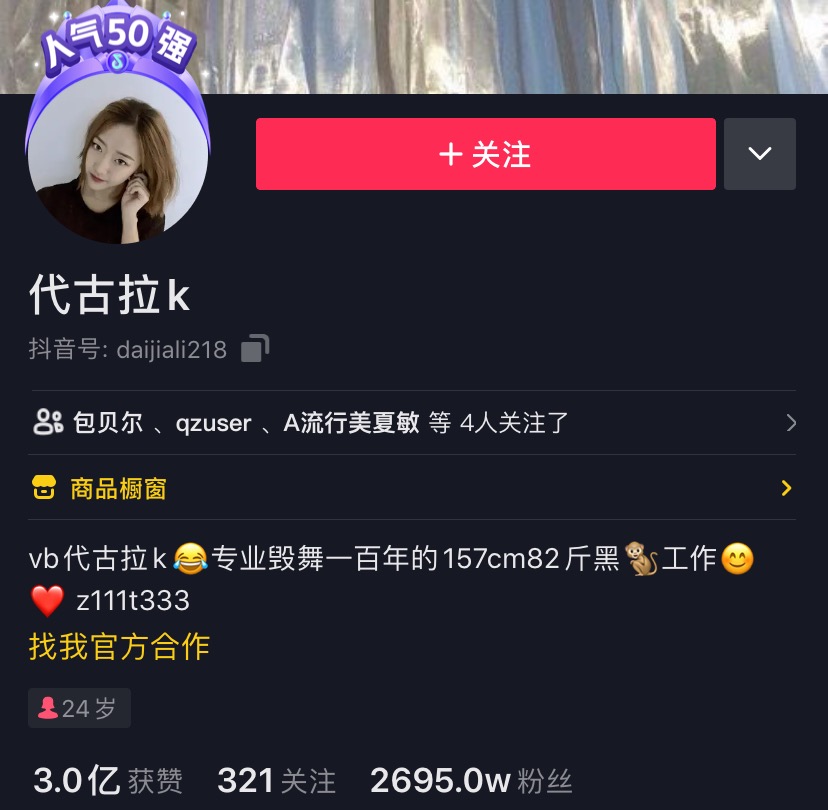The width and height of the screenshot is (828, 810).
Task: See the mutual friends who follow this account
Action: tap(413, 423)
